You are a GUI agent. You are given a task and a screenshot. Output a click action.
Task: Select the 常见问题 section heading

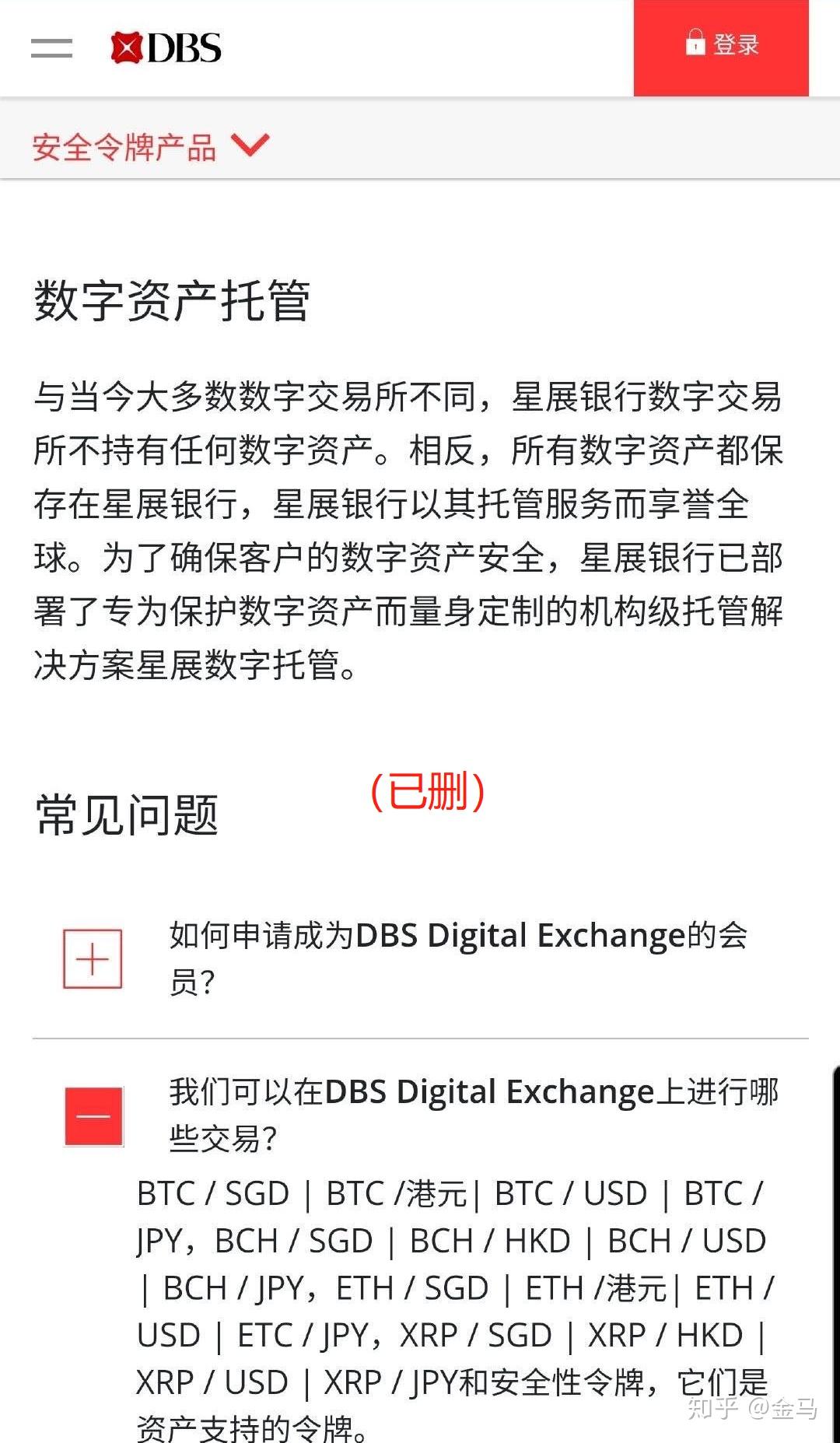[127, 813]
